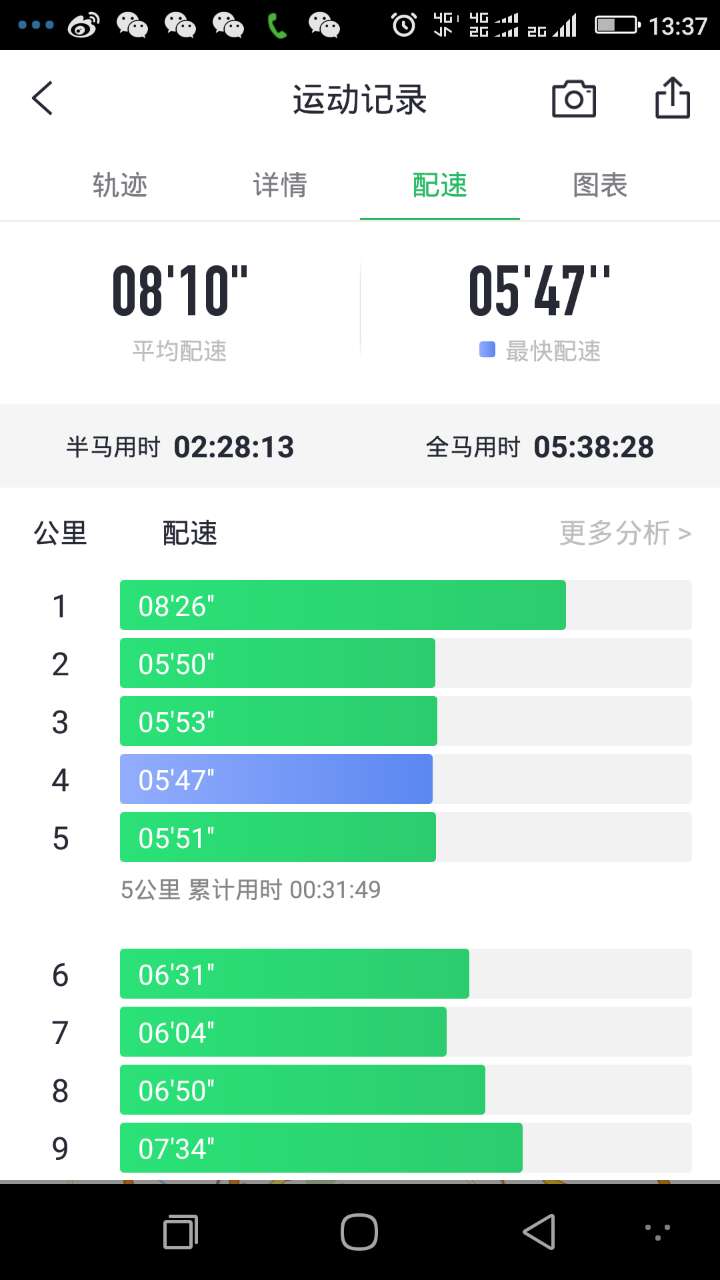Open the system recent apps view
Screen dimensions: 720x1280
click(180, 1232)
